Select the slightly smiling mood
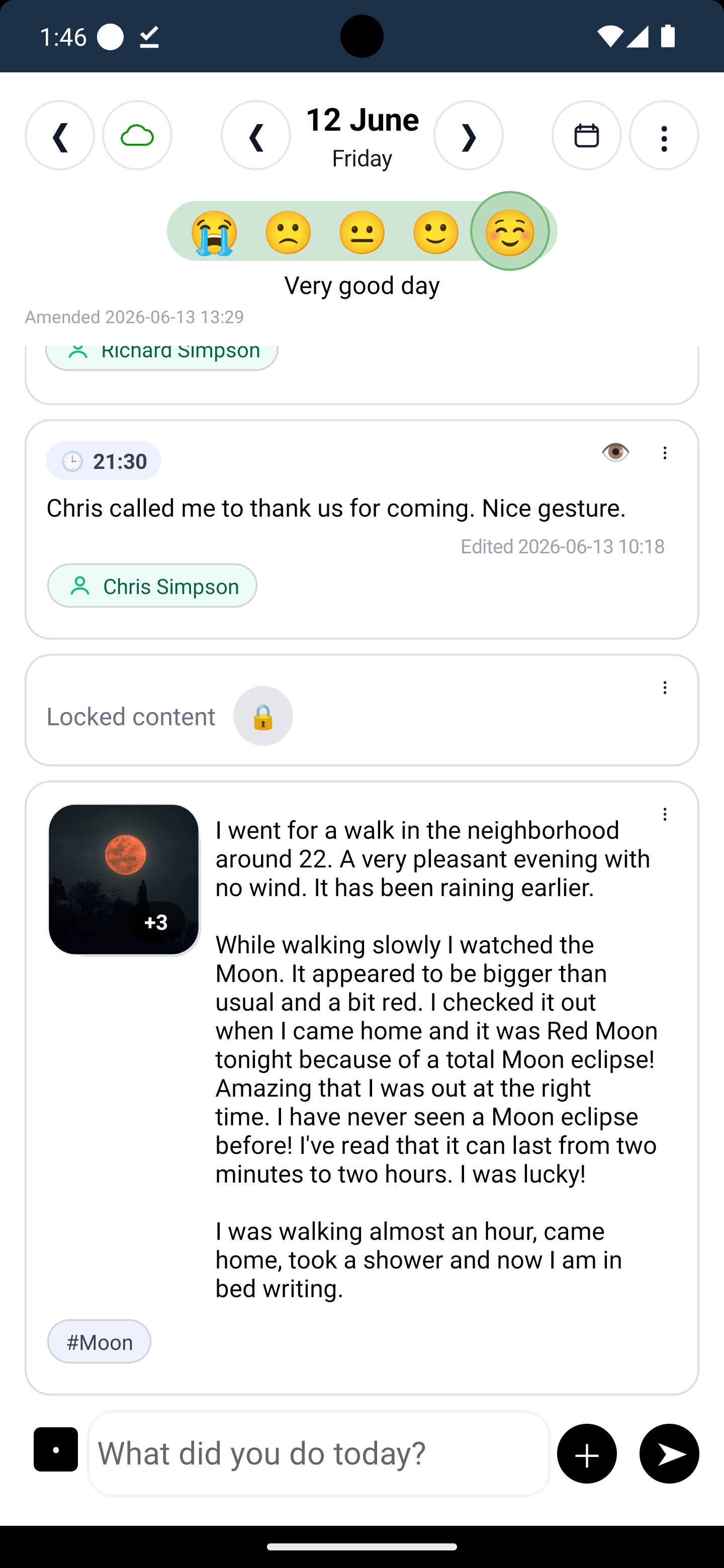The image size is (724, 1568). click(436, 233)
